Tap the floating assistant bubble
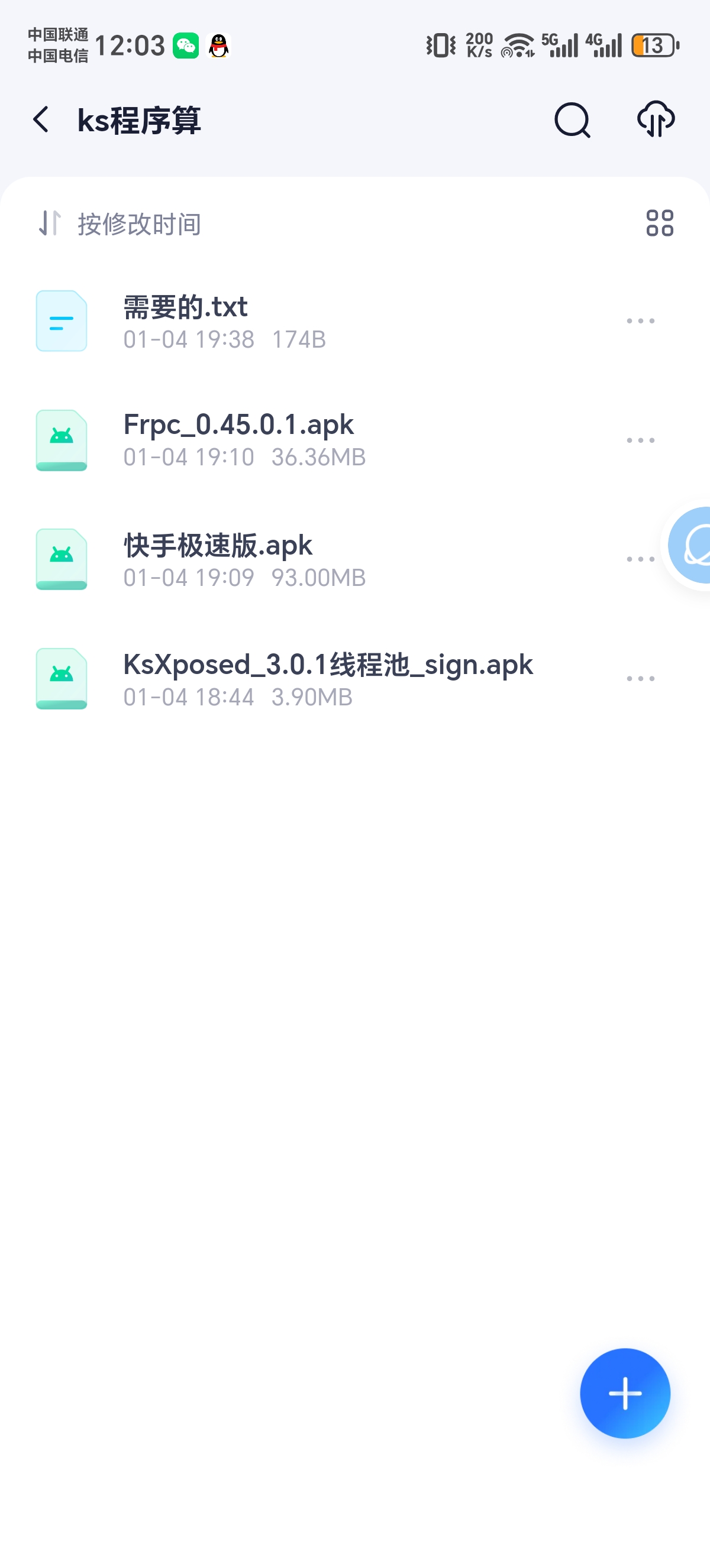Screen dimensions: 710x1568 point(692,545)
